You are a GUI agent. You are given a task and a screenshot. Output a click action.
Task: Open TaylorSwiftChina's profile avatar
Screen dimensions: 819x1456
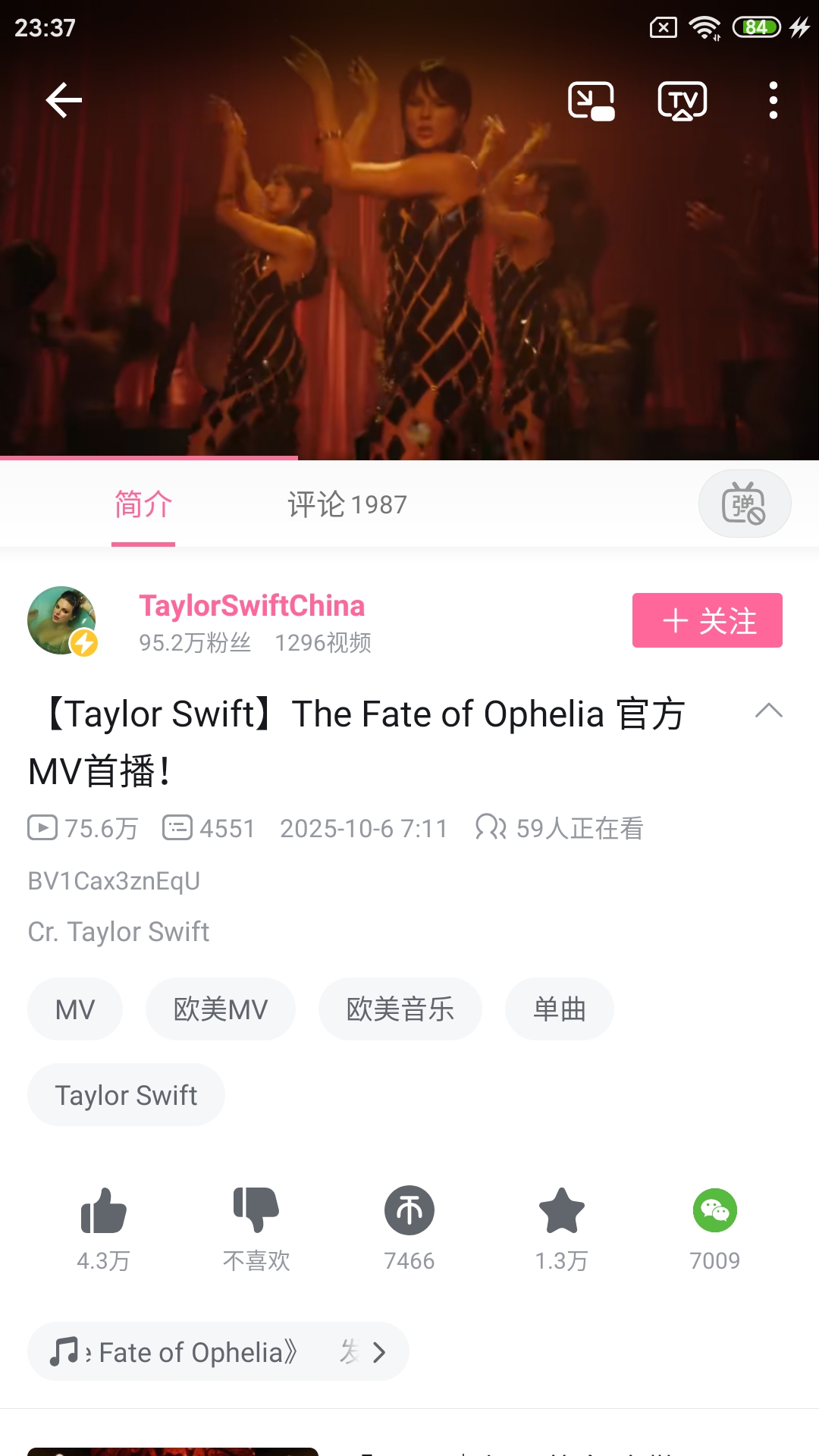(62, 620)
